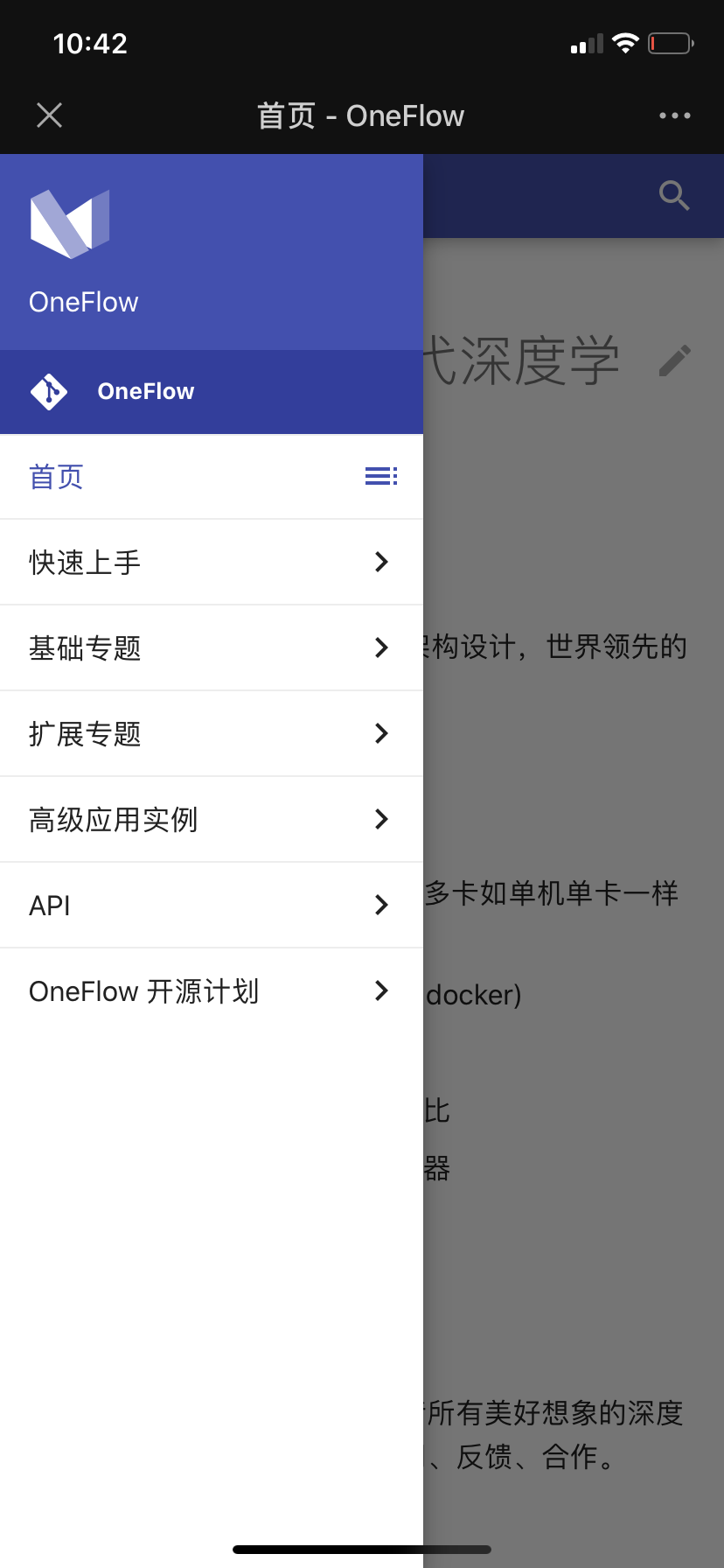The image size is (724, 1568).
Task: Tap the Wi-Fi icon in status bar
Action: [x=625, y=42]
